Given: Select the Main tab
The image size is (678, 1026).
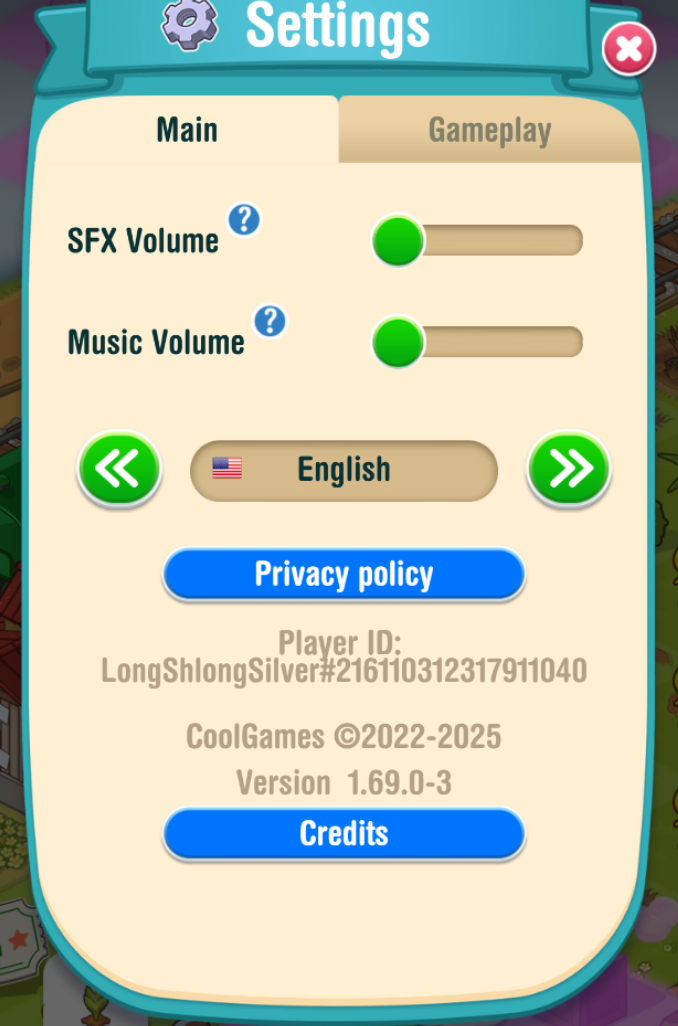Looking at the screenshot, I should (x=187, y=130).
